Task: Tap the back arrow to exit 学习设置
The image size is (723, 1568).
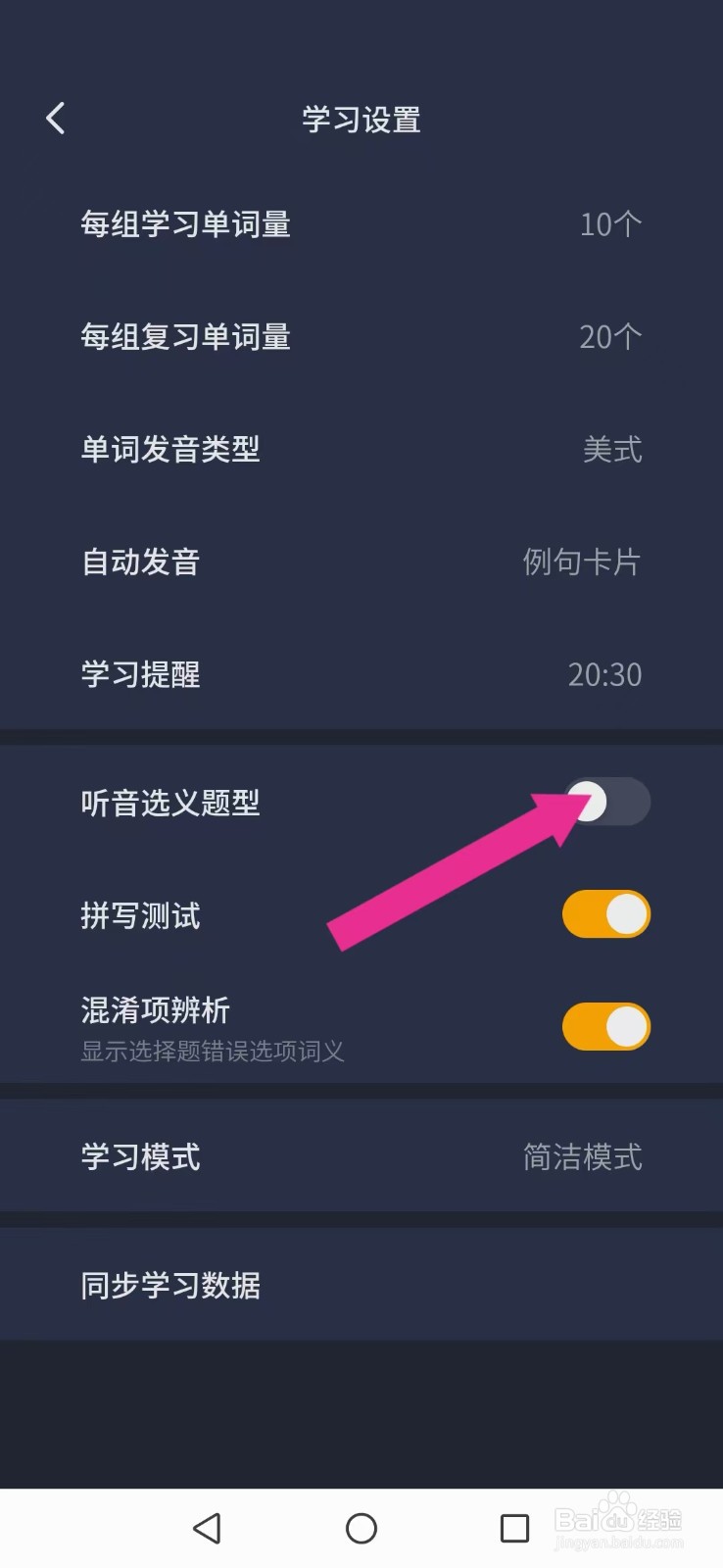Action: 55,117
